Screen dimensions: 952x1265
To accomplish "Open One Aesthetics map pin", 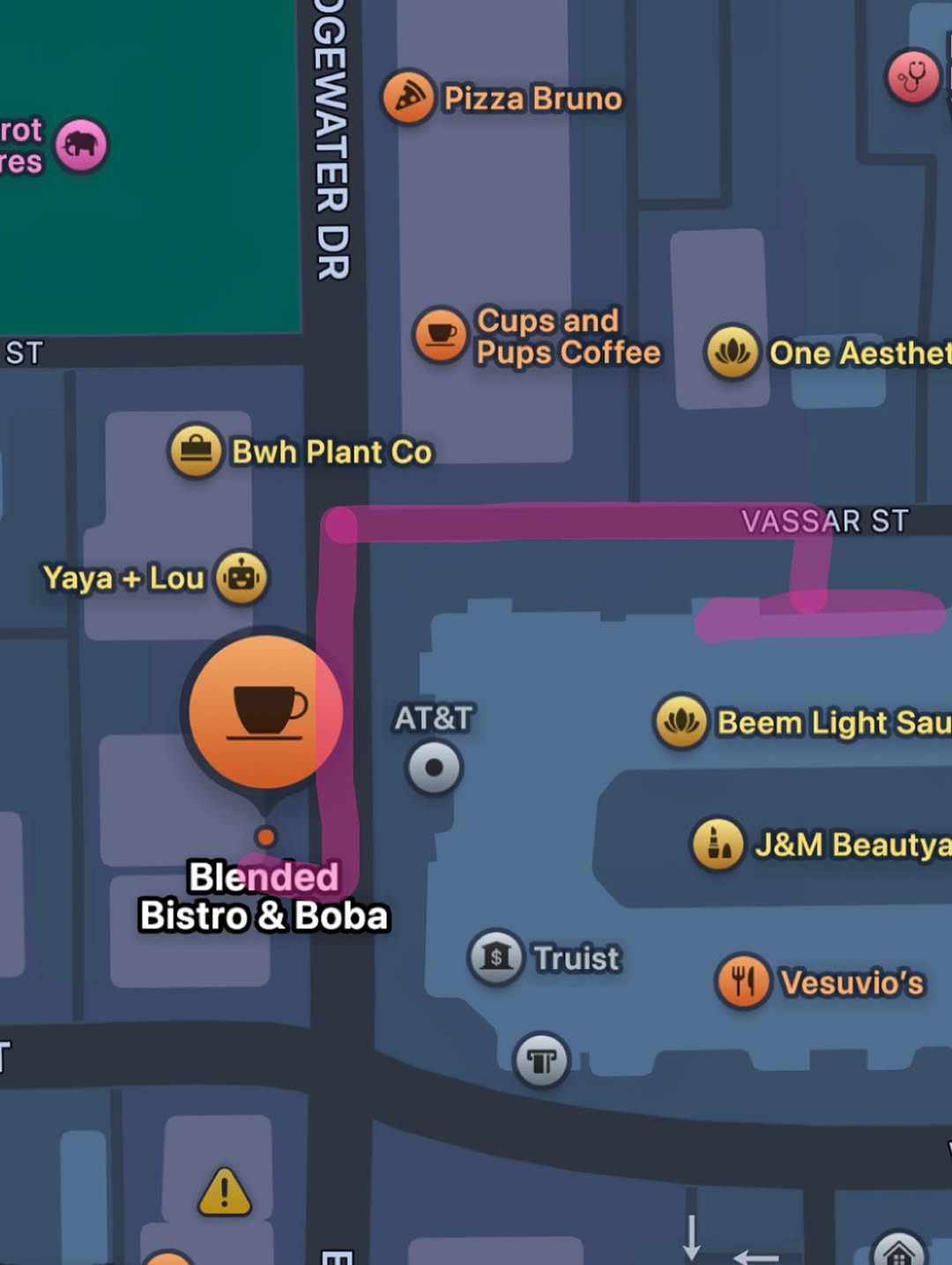I will [732, 352].
